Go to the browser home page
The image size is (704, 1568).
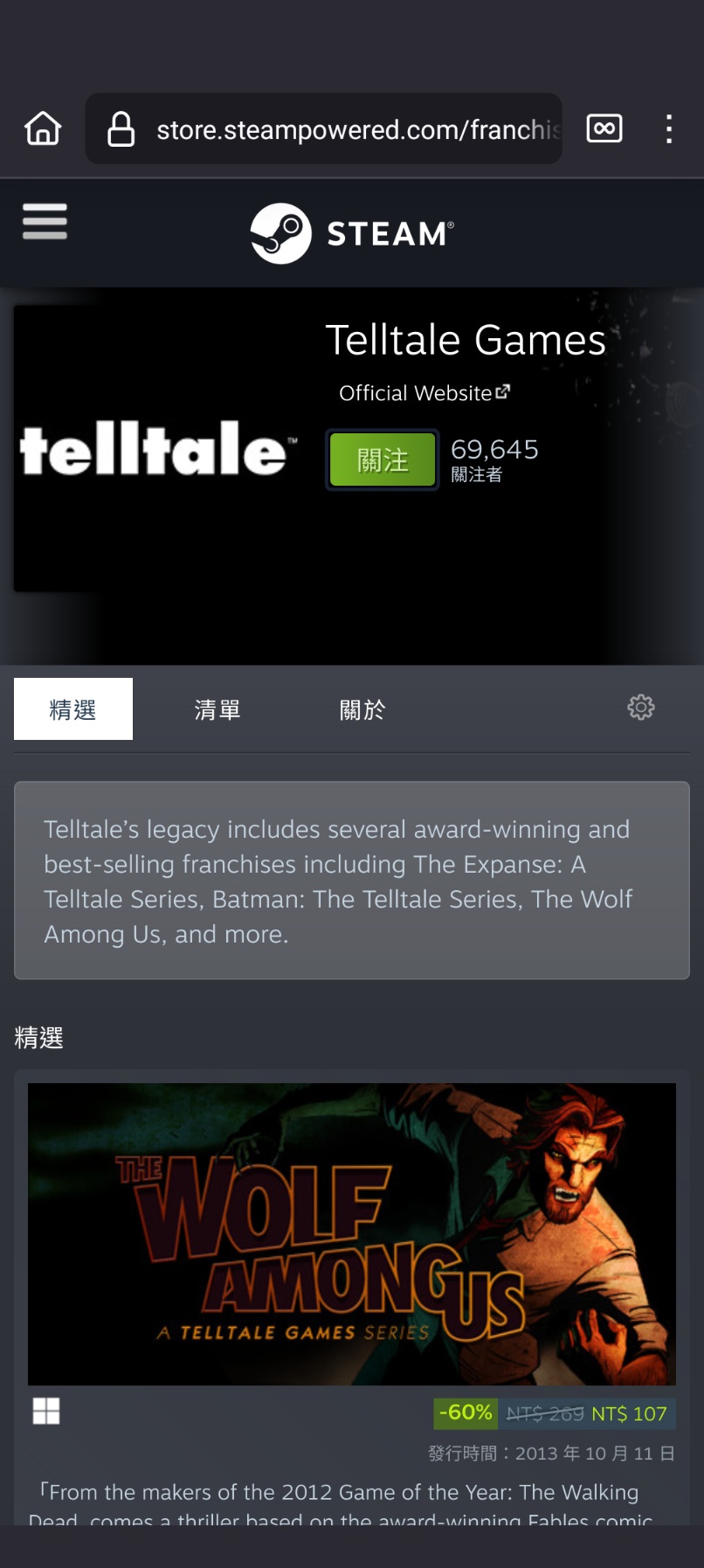point(43,129)
